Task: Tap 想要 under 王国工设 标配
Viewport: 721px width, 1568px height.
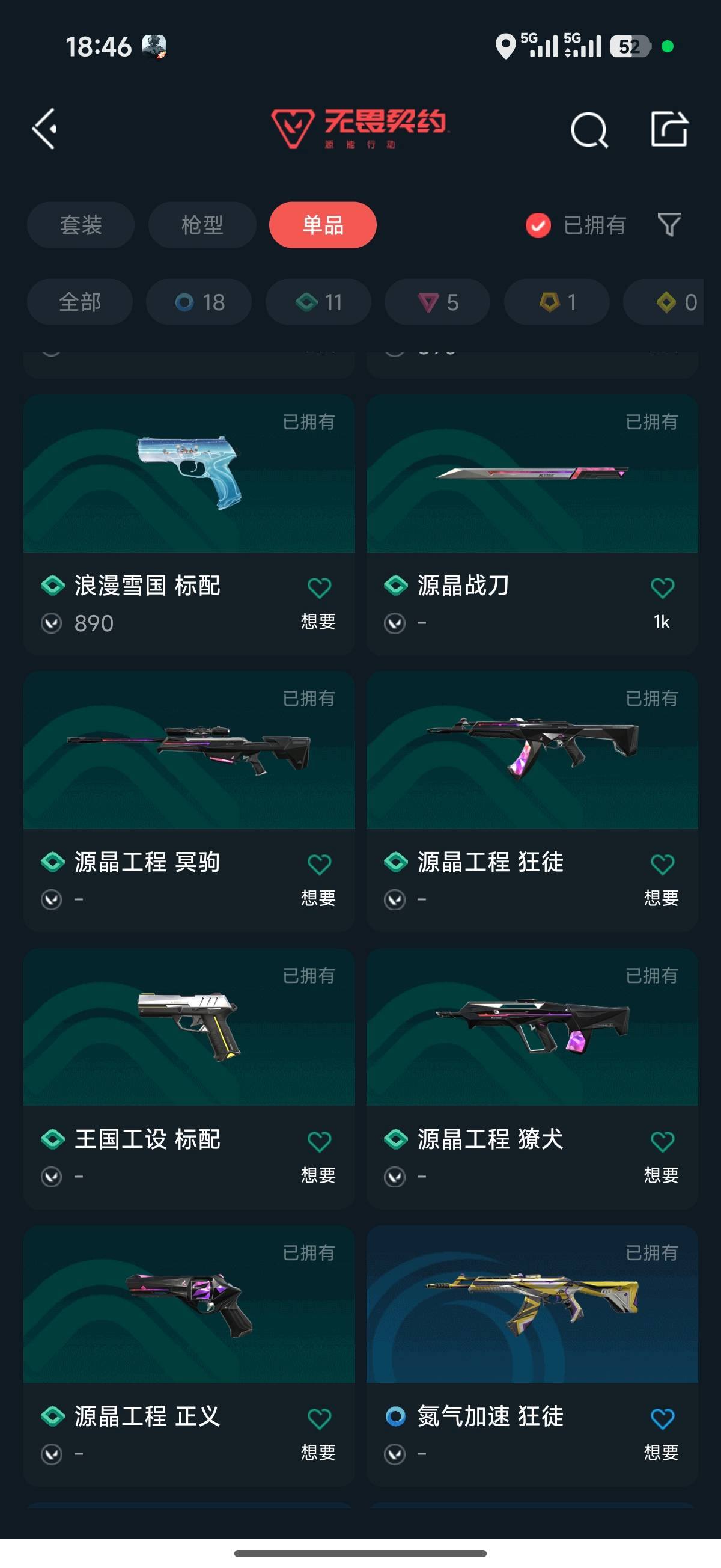Action: [x=318, y=1175]
